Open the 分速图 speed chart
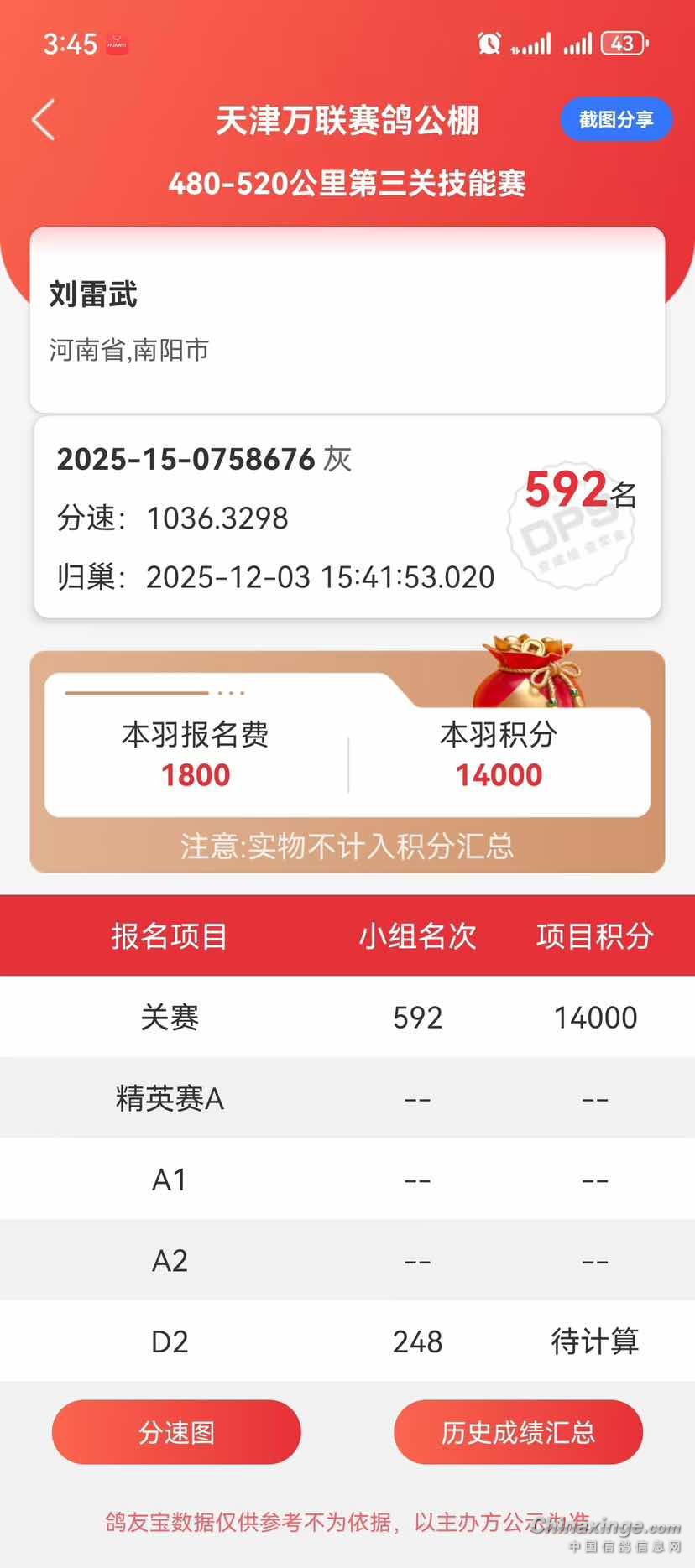695x1568 pixels. point(176,1432)
